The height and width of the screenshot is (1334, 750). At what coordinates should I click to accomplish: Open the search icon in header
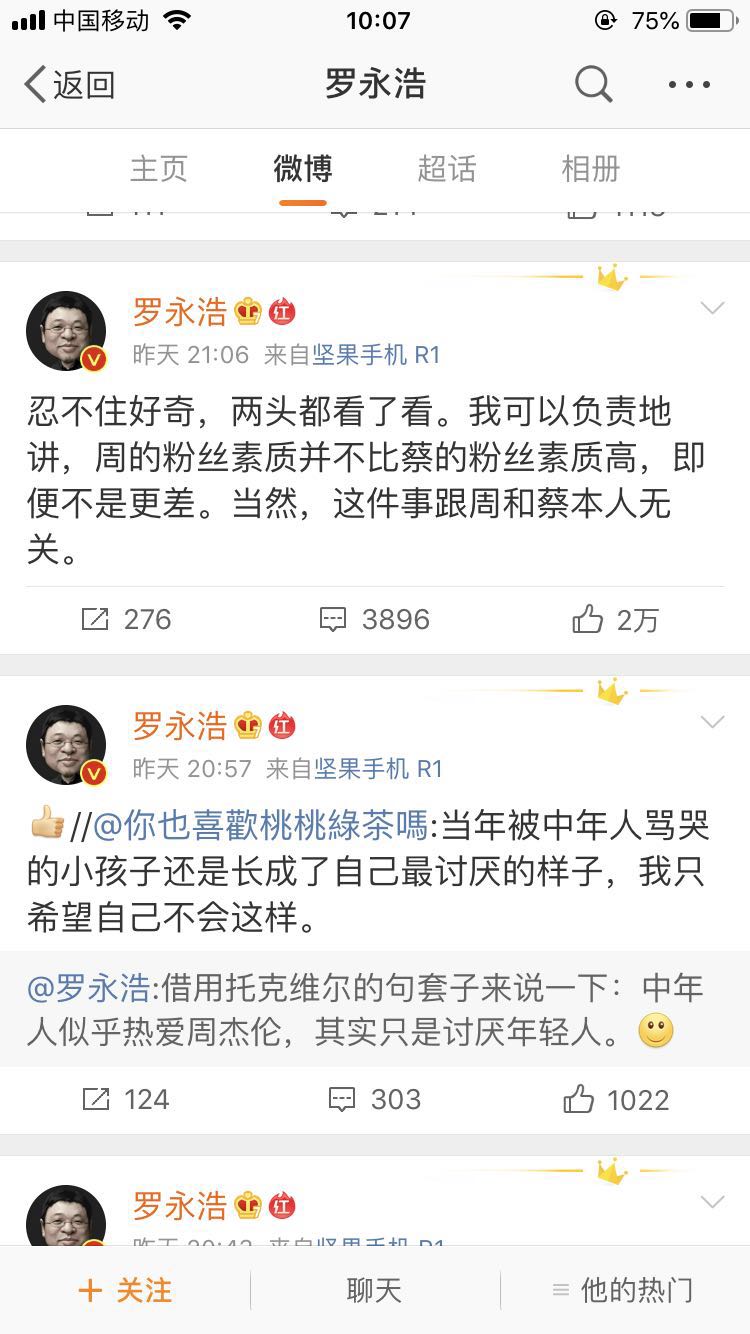click(593, 85)
